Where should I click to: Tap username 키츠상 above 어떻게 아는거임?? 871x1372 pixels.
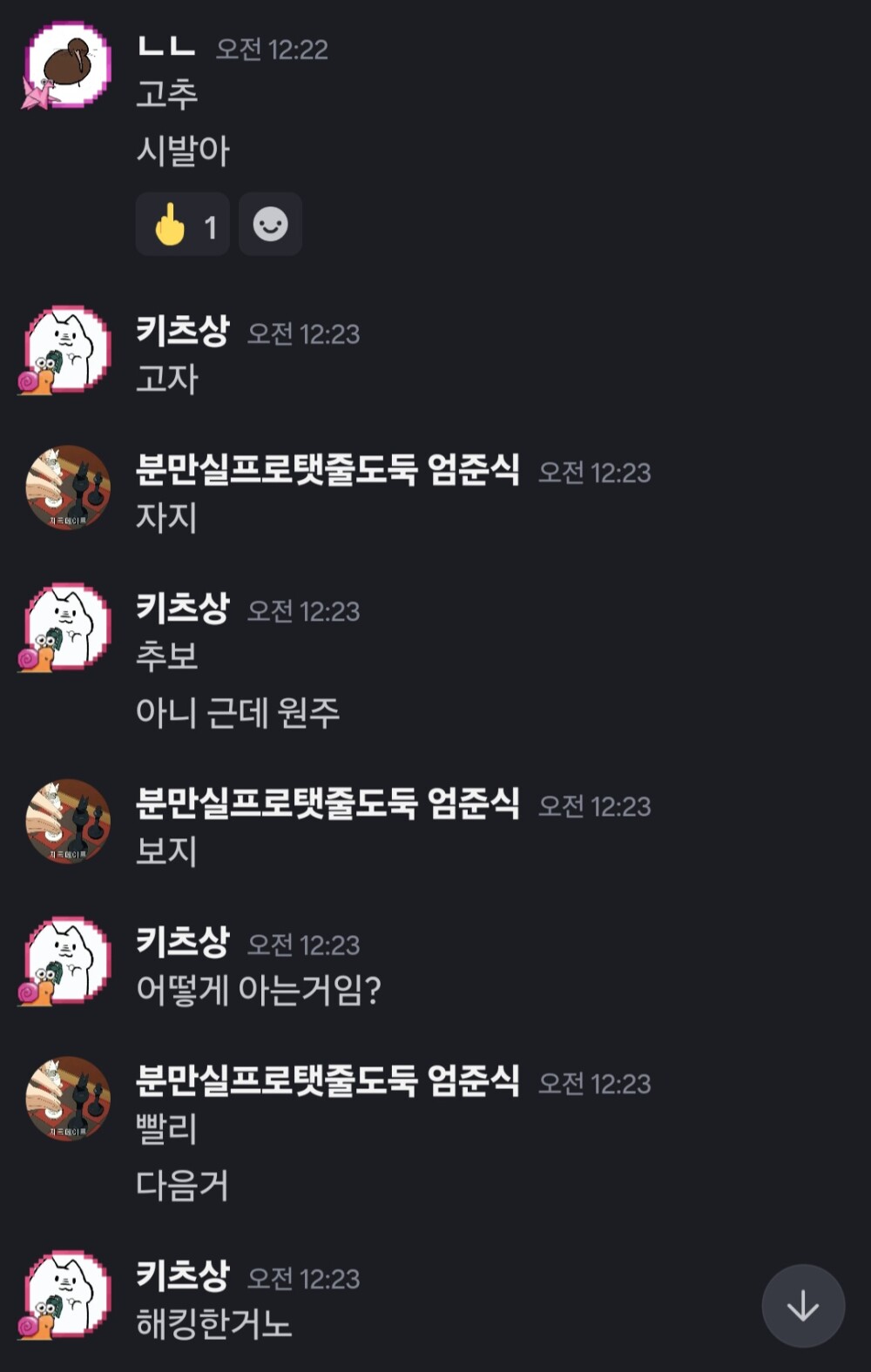182,942
